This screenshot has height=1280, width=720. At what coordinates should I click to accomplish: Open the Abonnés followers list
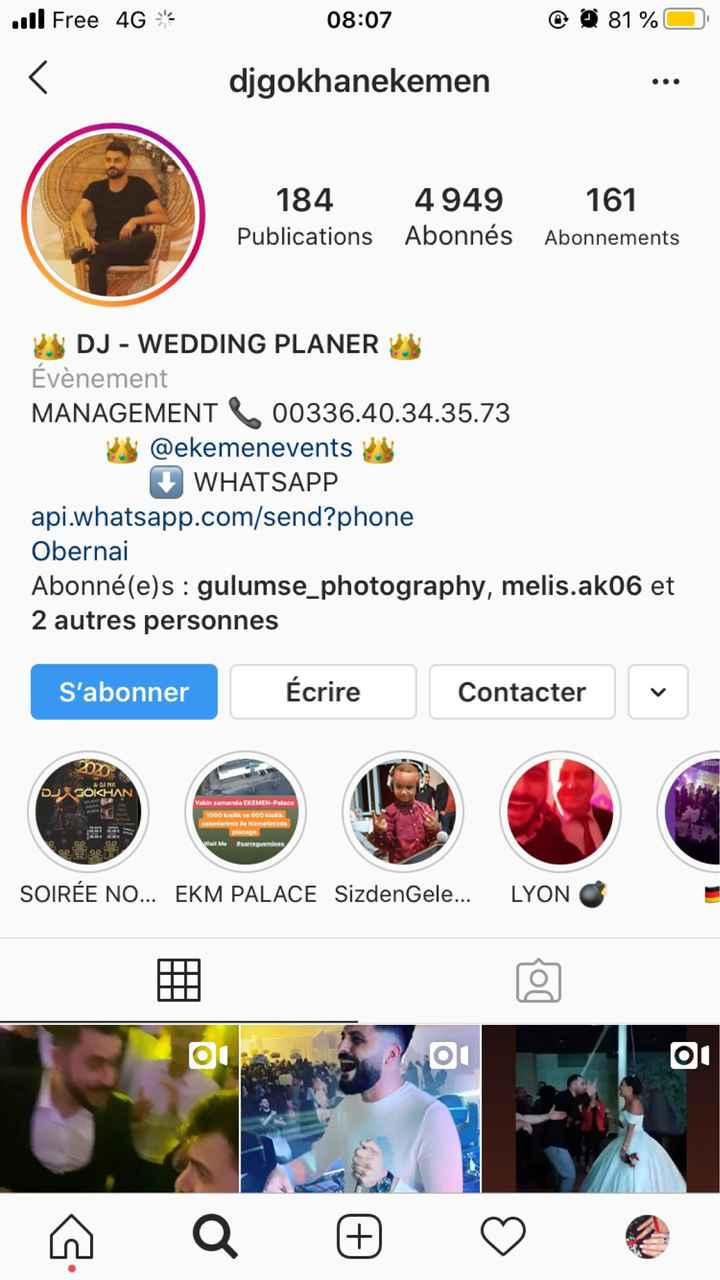(x=459, y=216)
